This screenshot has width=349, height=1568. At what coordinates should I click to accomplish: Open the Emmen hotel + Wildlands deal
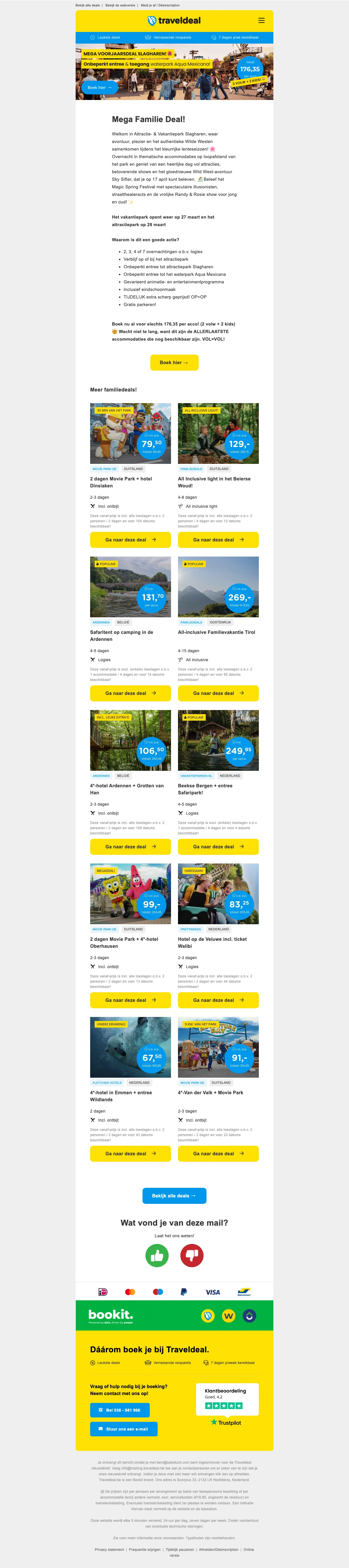(130, 1154)
